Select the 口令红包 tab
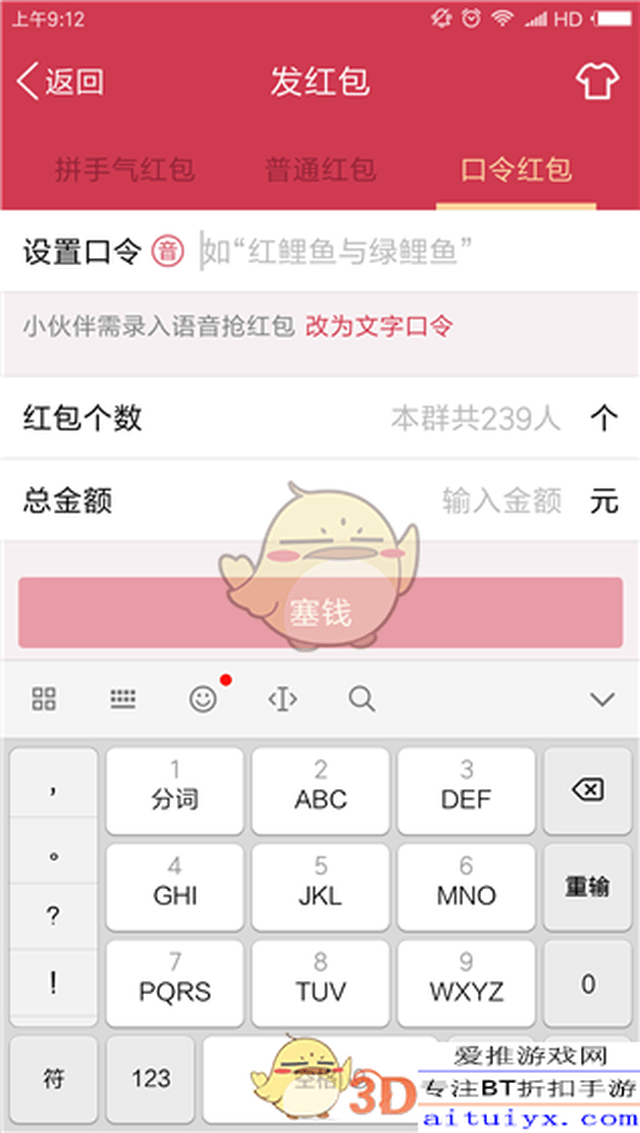This screenshot has height=1133, width=640. click(516, 170)
